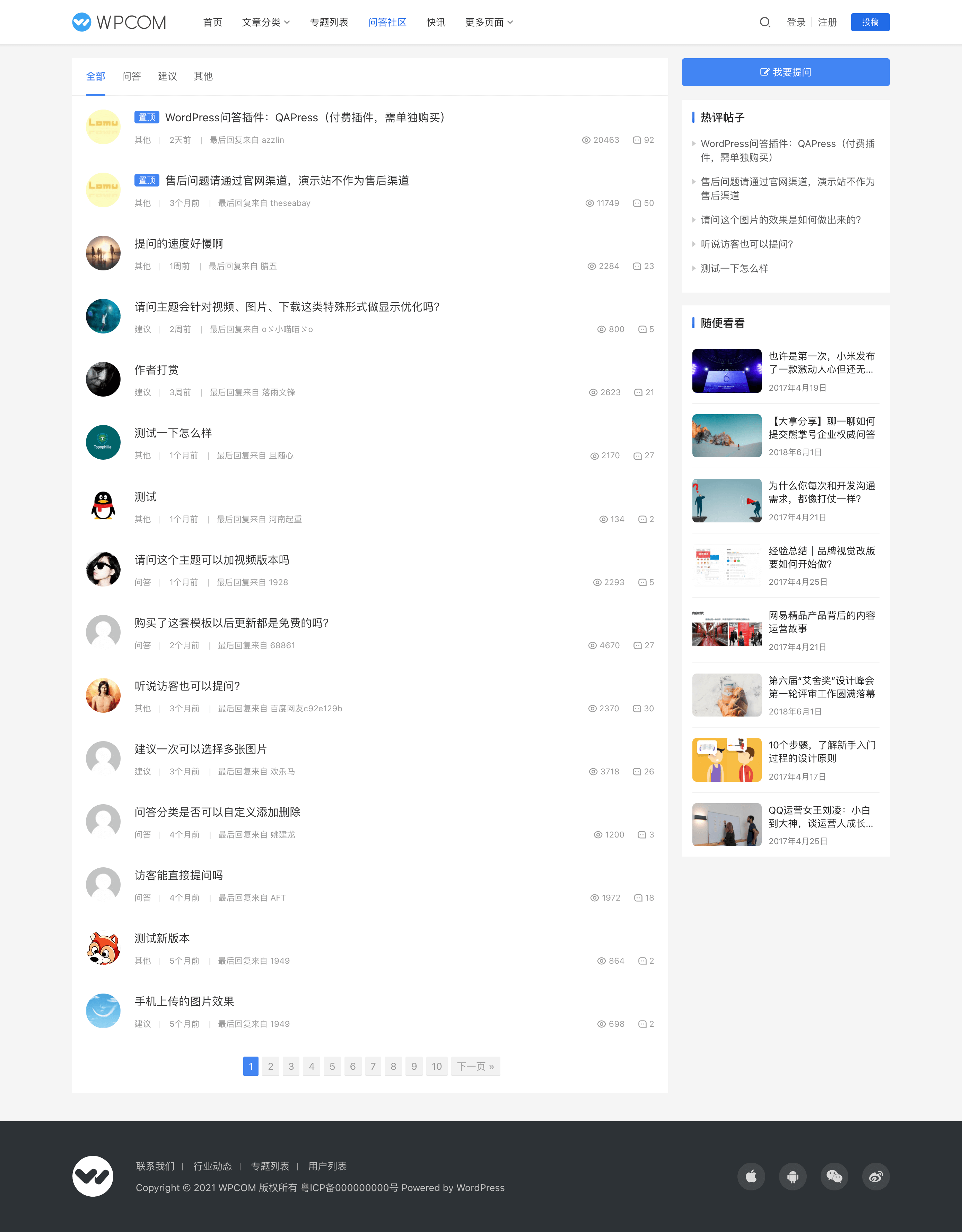Go to page 2 of results

271,1066
